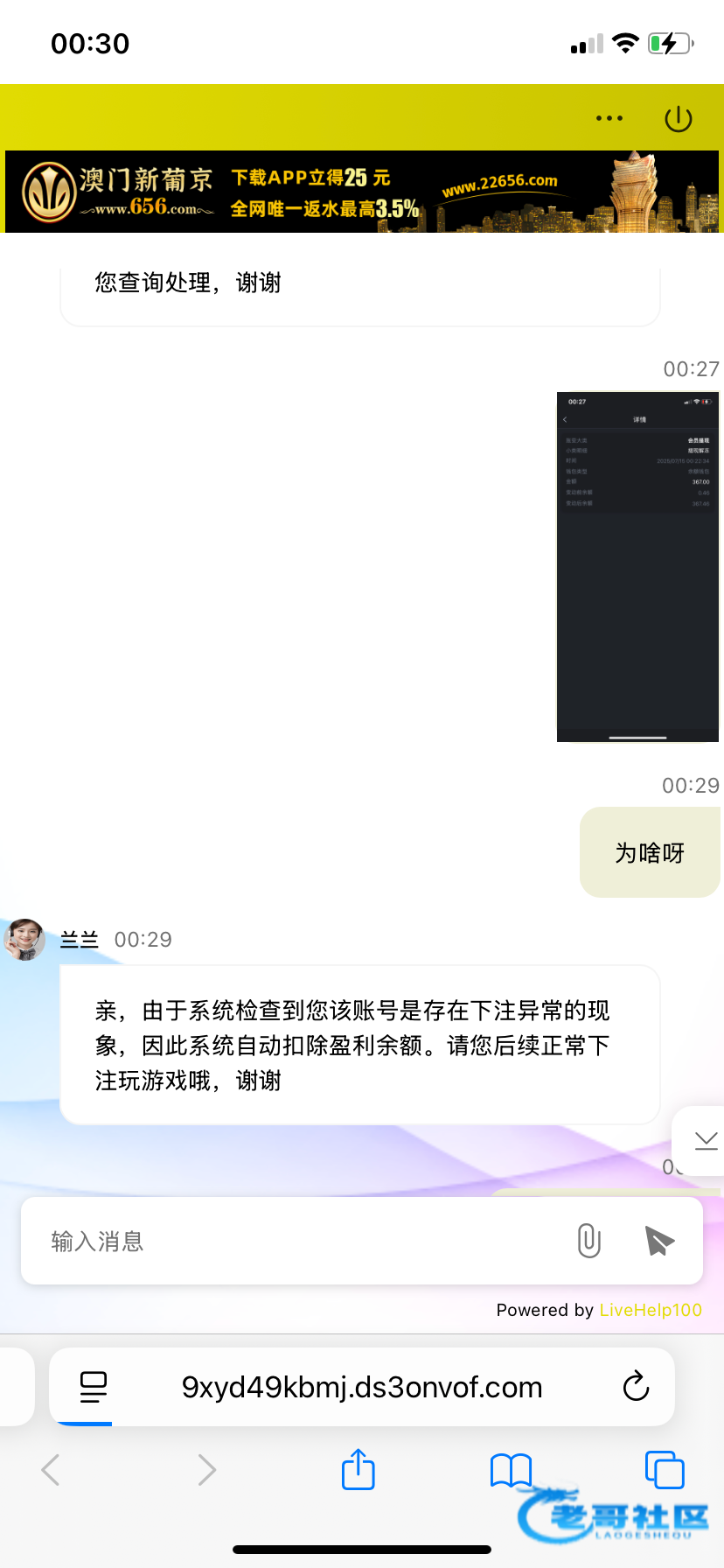Show all open tabs

pos(664,1469)
